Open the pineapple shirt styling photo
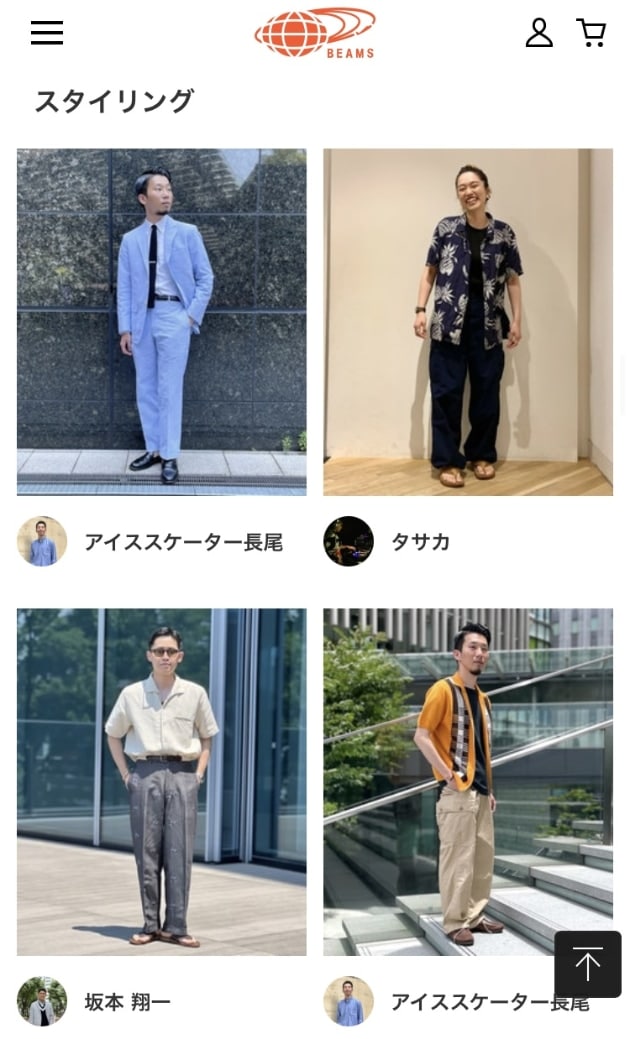Image resolution: width=630 pixels, height=1039 pixels. (x=468, y=322)
